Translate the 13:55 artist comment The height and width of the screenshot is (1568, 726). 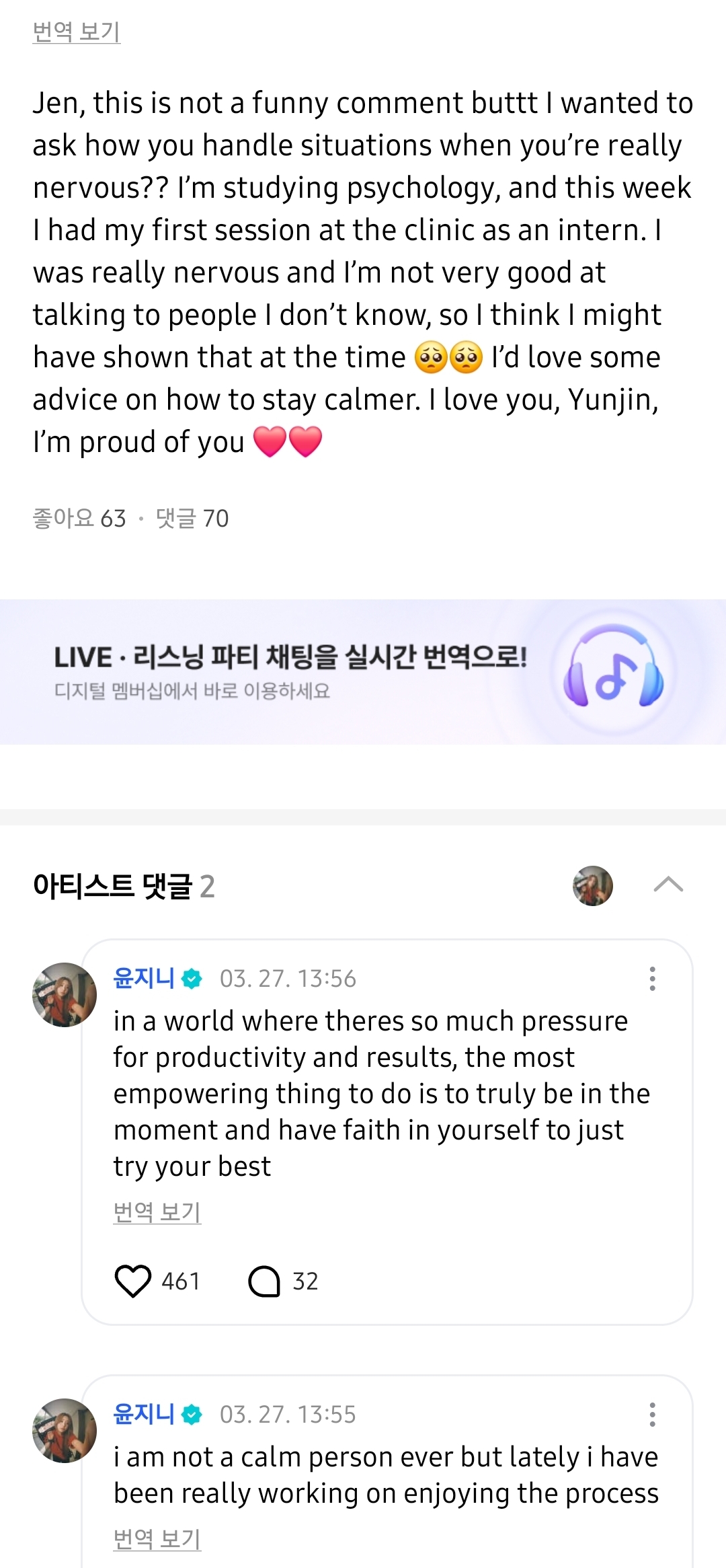(x=157, y=1539)
